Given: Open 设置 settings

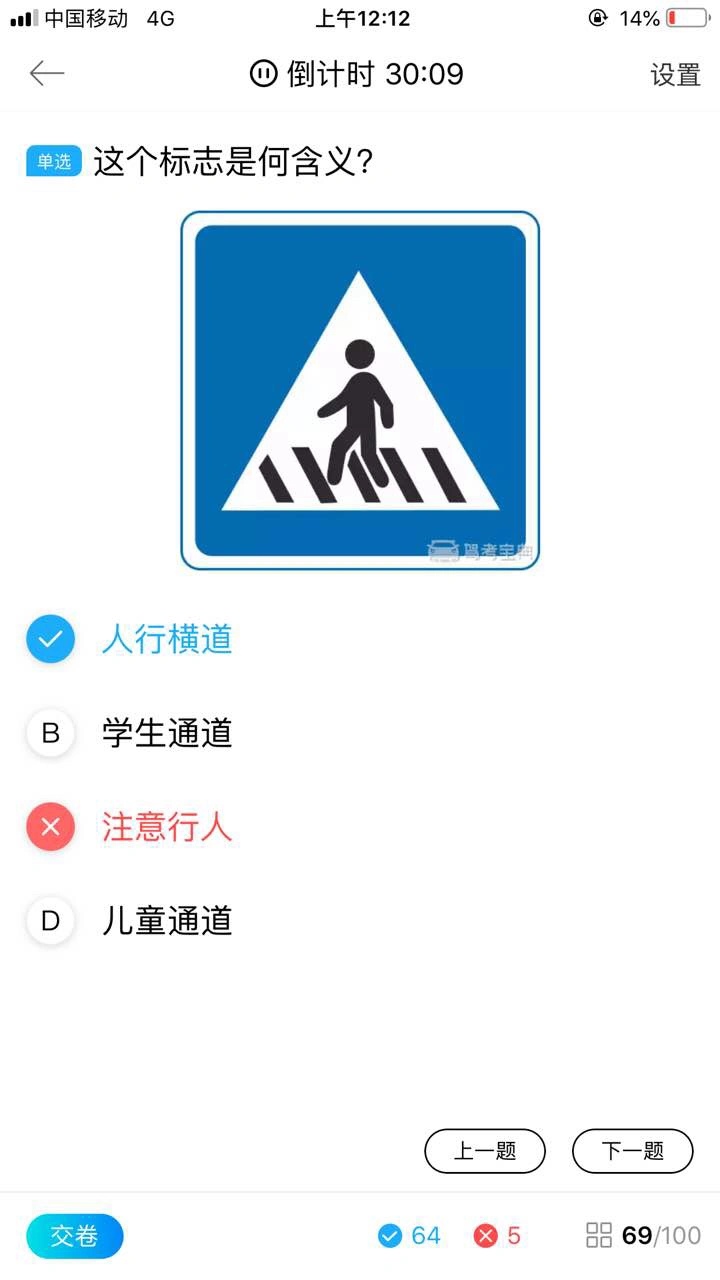Looking at the screenshot, I should pos(676,75).
